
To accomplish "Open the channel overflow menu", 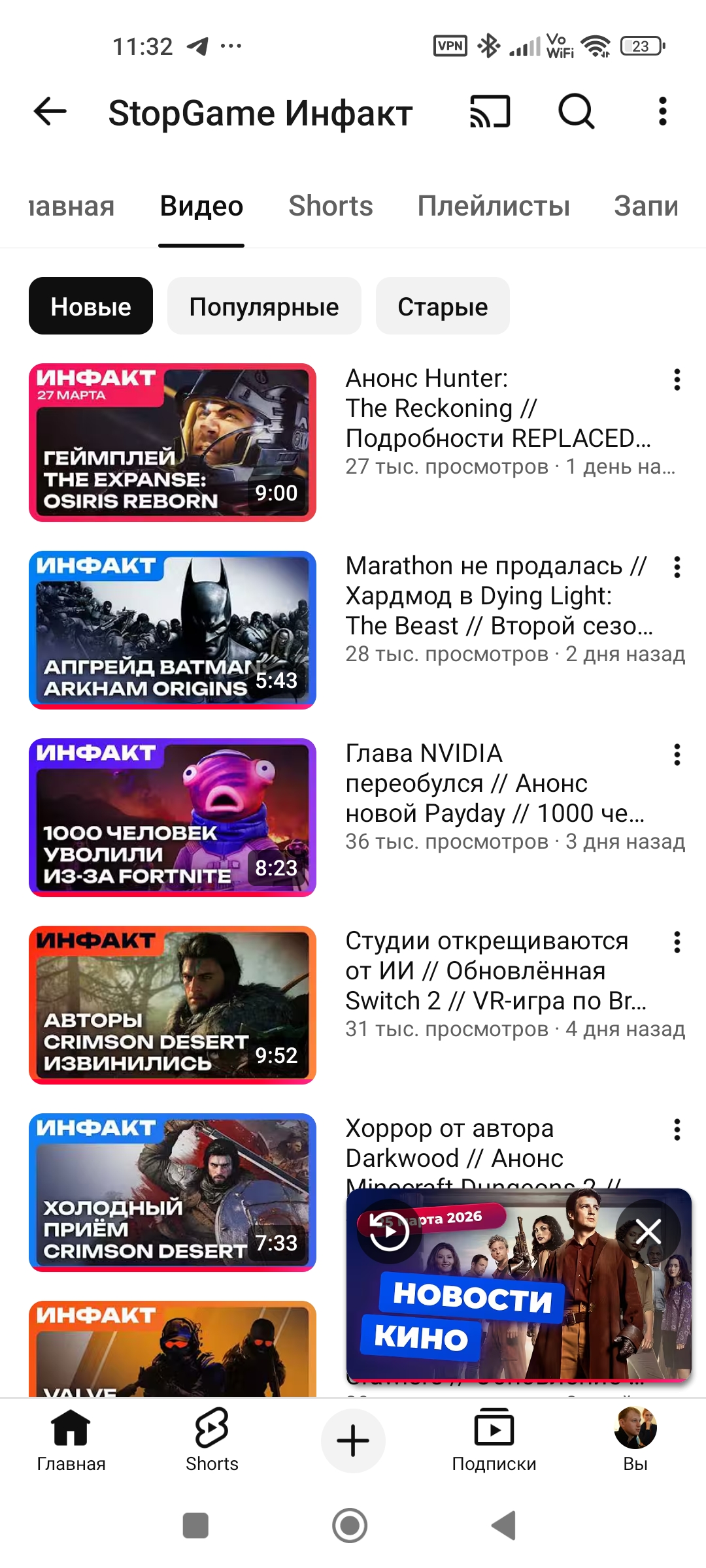I will click(662, 112).
